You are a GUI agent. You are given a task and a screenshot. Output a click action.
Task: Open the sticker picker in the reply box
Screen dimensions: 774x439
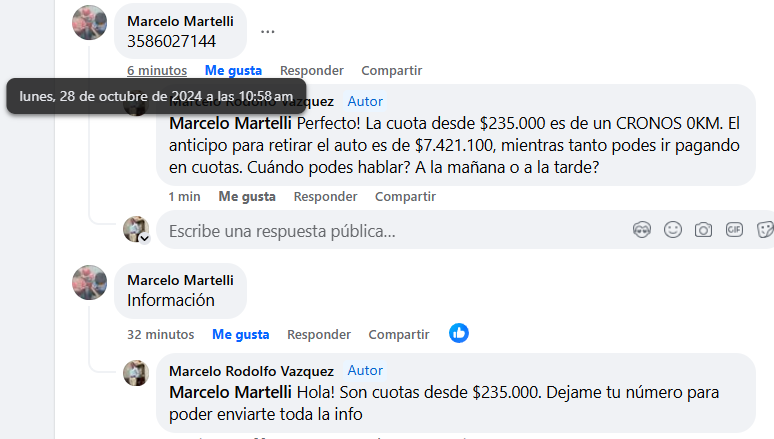pyautogui.click(x=764, y=230)
